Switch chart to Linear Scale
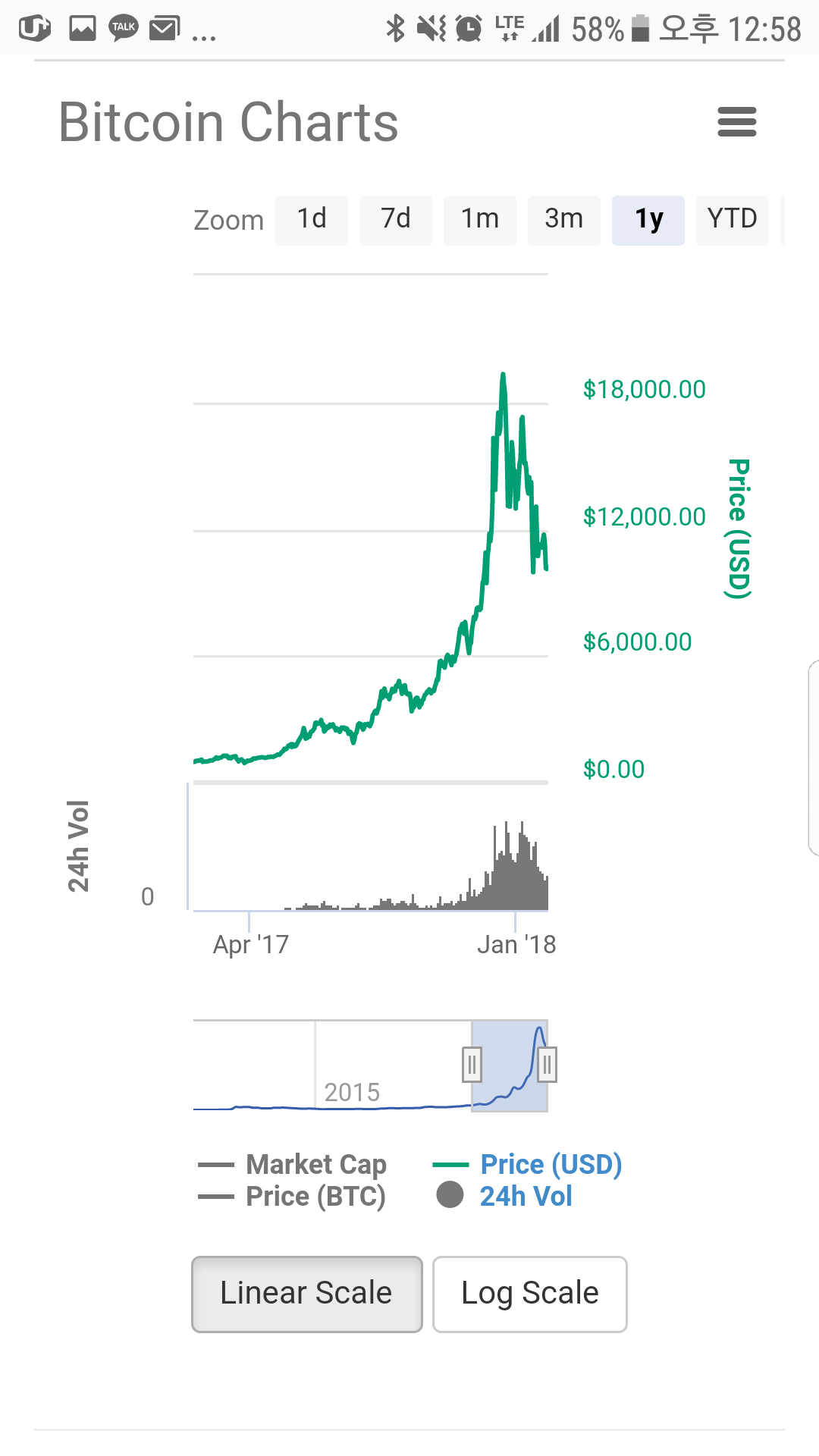This screenshot has width=819, height=1456. tap(306, 1294)
